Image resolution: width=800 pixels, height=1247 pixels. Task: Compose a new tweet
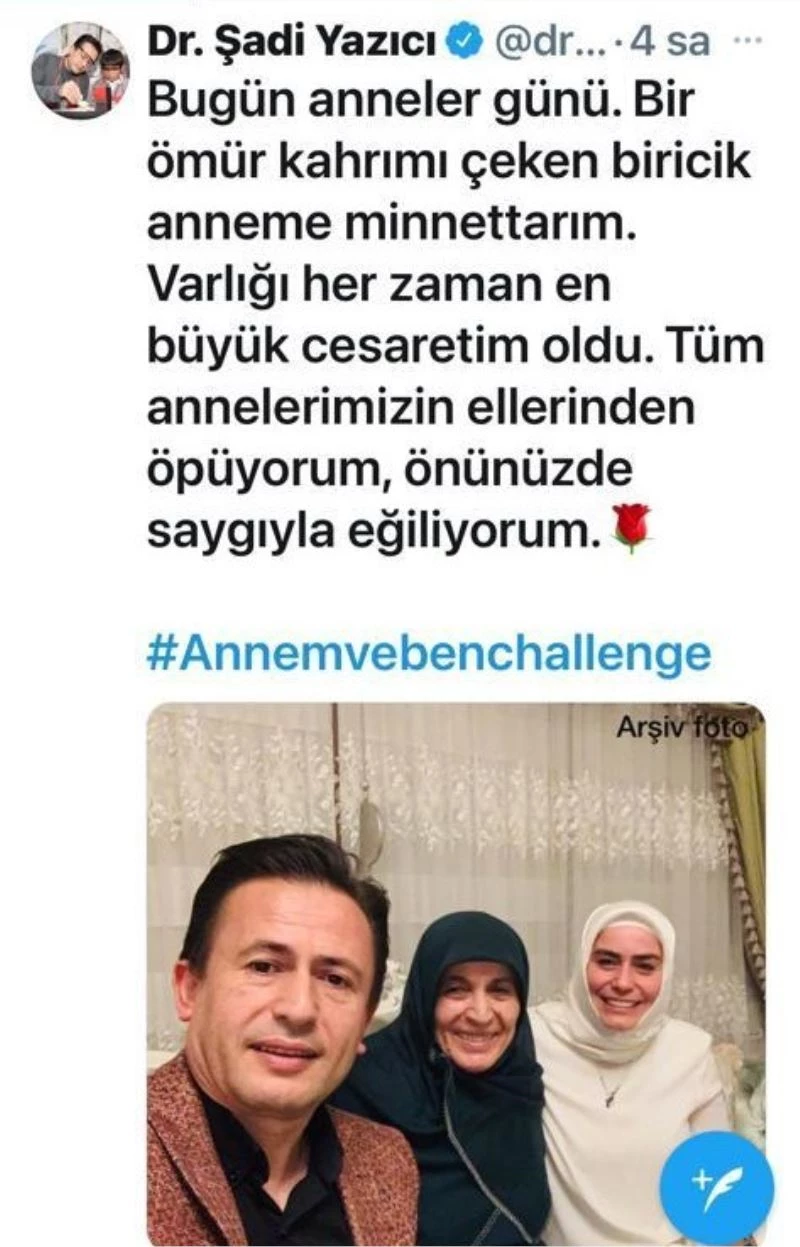[x=716, y=1187]
